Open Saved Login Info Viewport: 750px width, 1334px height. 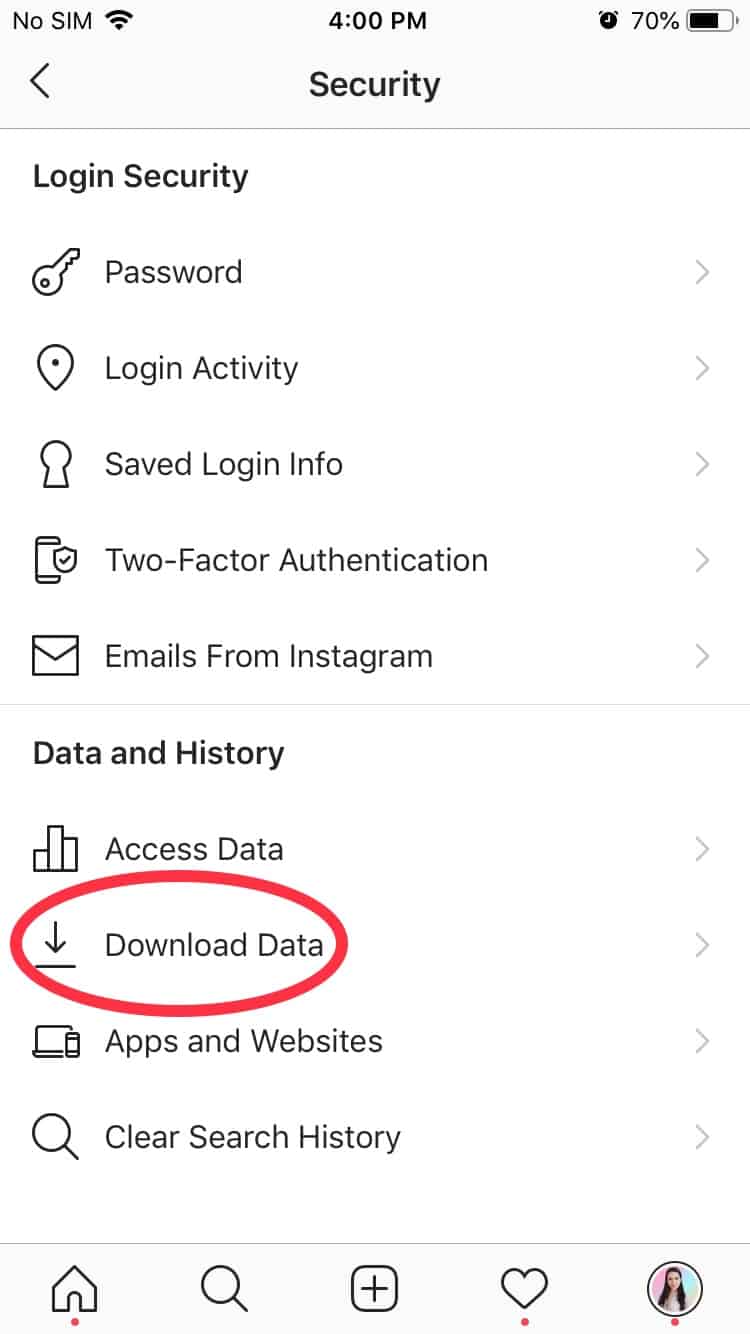(x=375, y=464)
